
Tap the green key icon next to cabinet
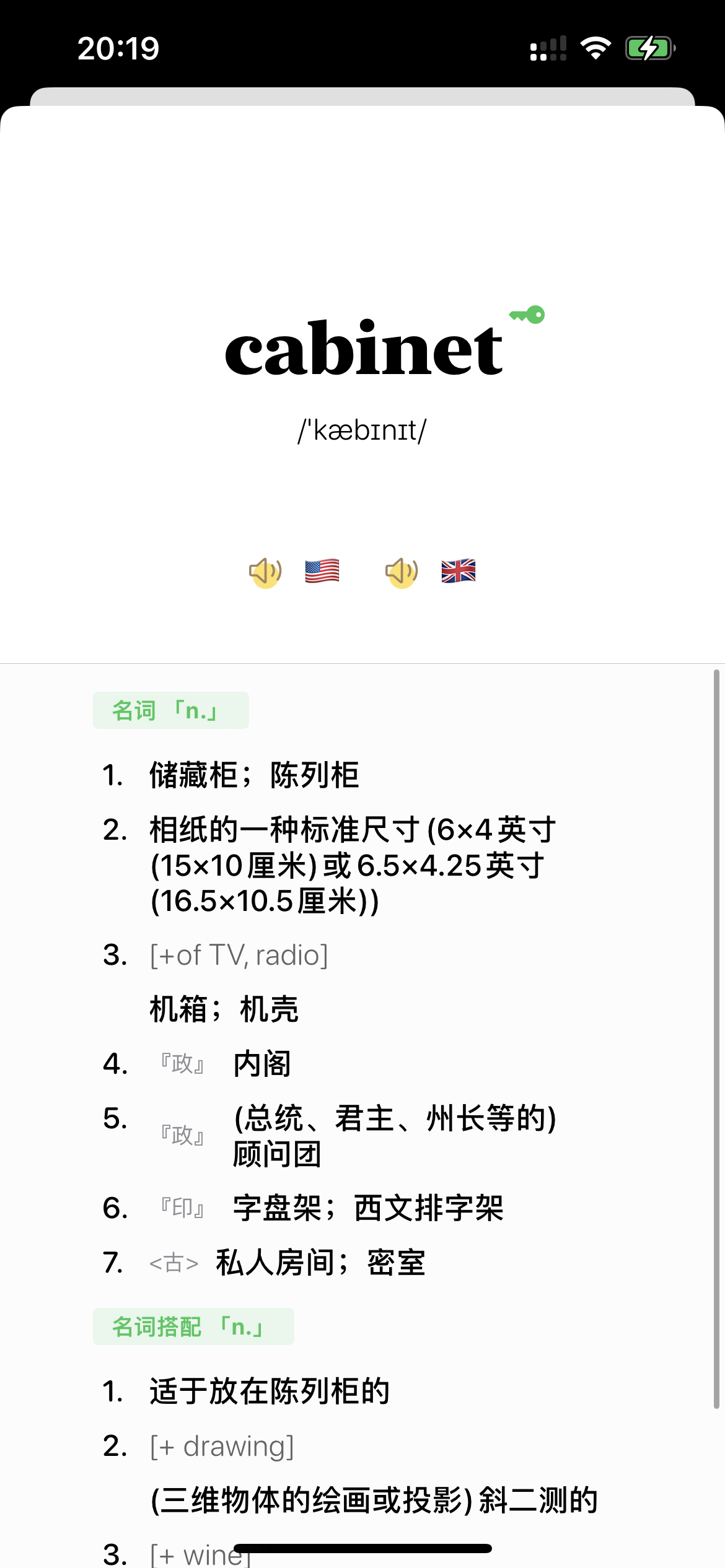pyautogui.click(x=527, y=315)
